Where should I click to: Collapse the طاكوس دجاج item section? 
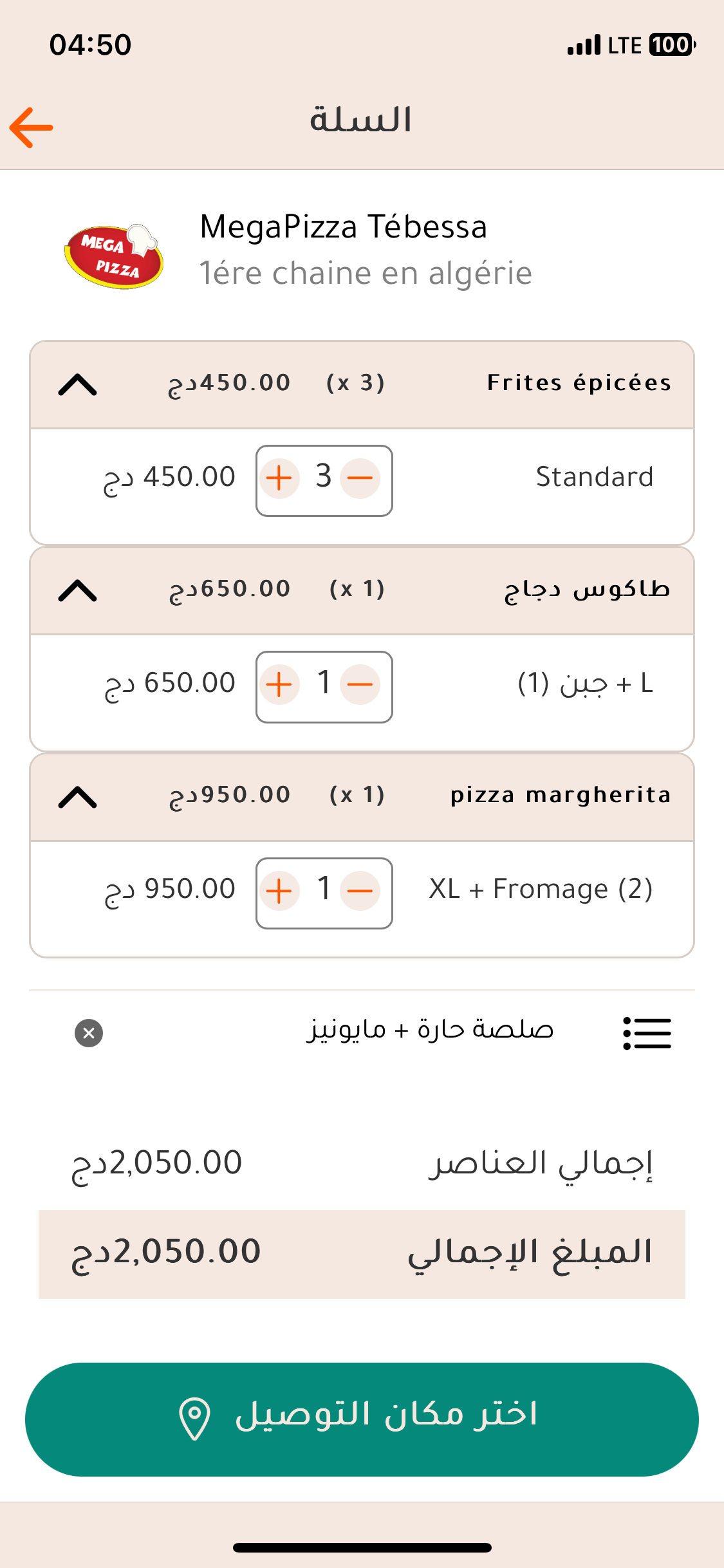tap(77, 590)
